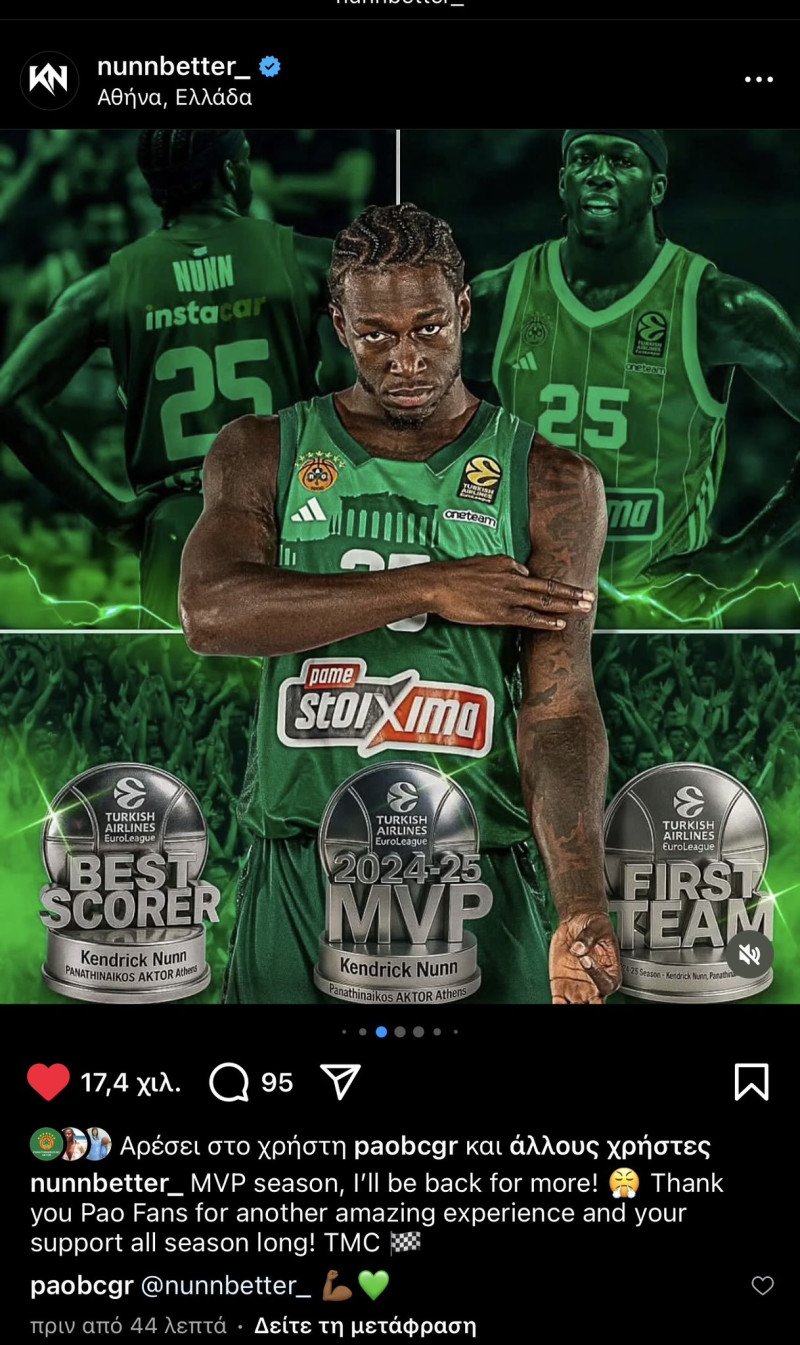Unlike the post with the red heart
Screen dimensions: 800x1345
click(x=47, y=1082)
